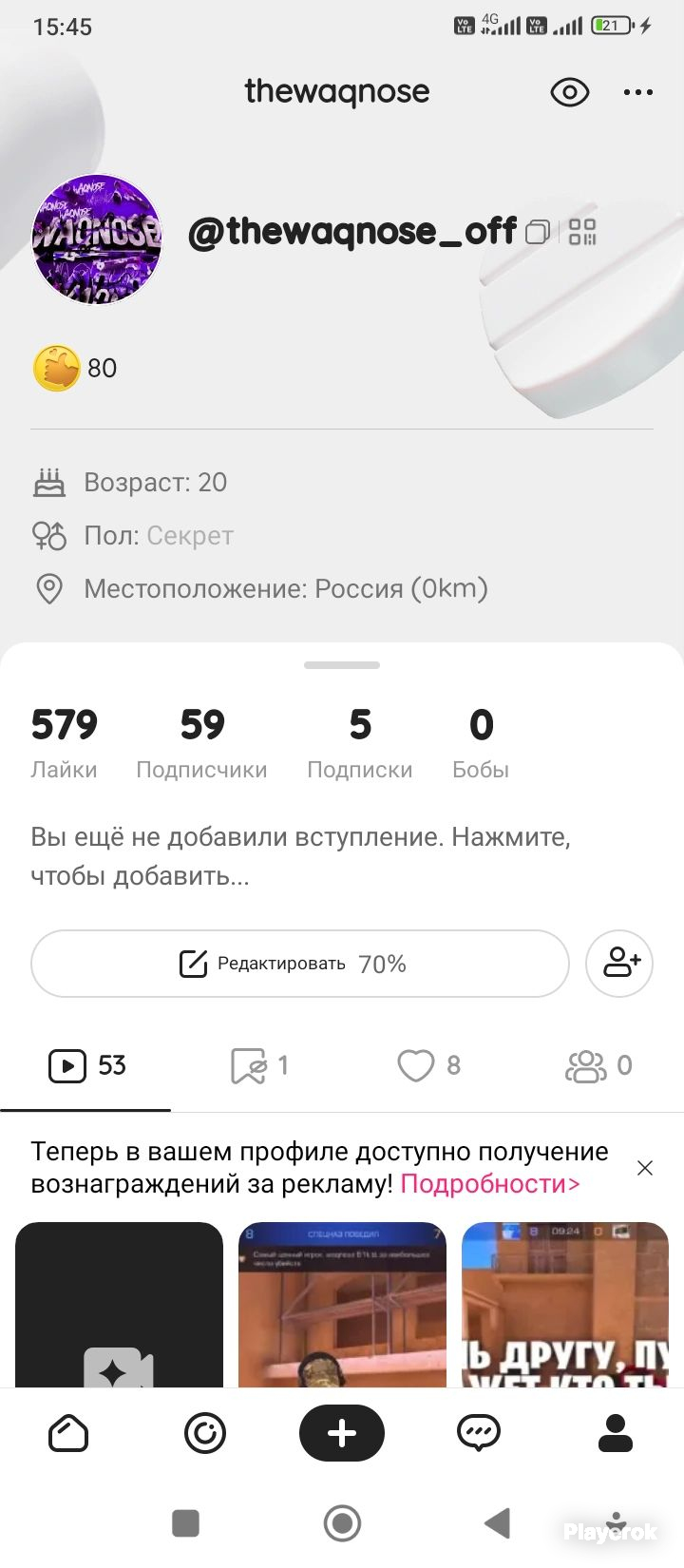
Task: Open the add friends icon button
Action: pos(619,964)
